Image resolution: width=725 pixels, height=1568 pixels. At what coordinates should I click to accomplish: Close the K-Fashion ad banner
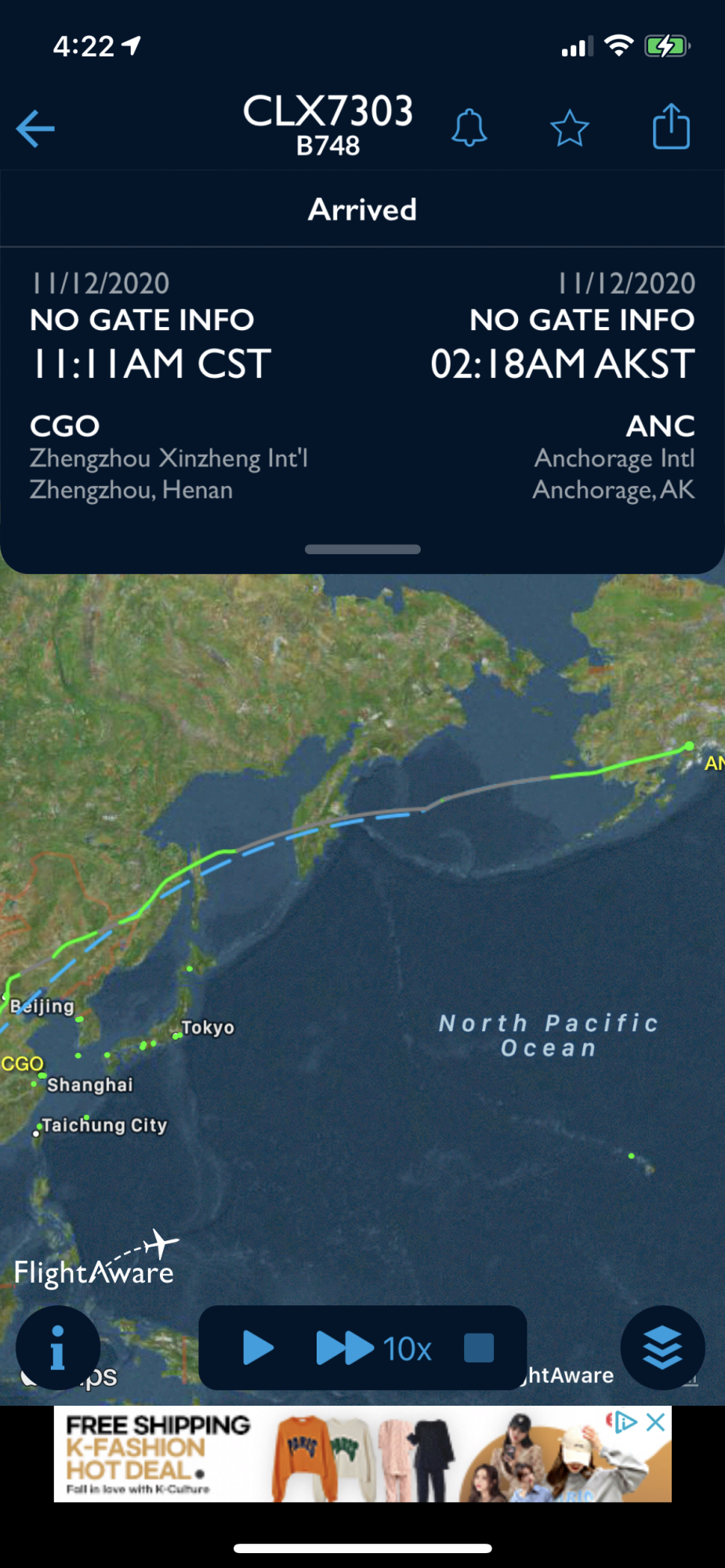[656, 1422]
